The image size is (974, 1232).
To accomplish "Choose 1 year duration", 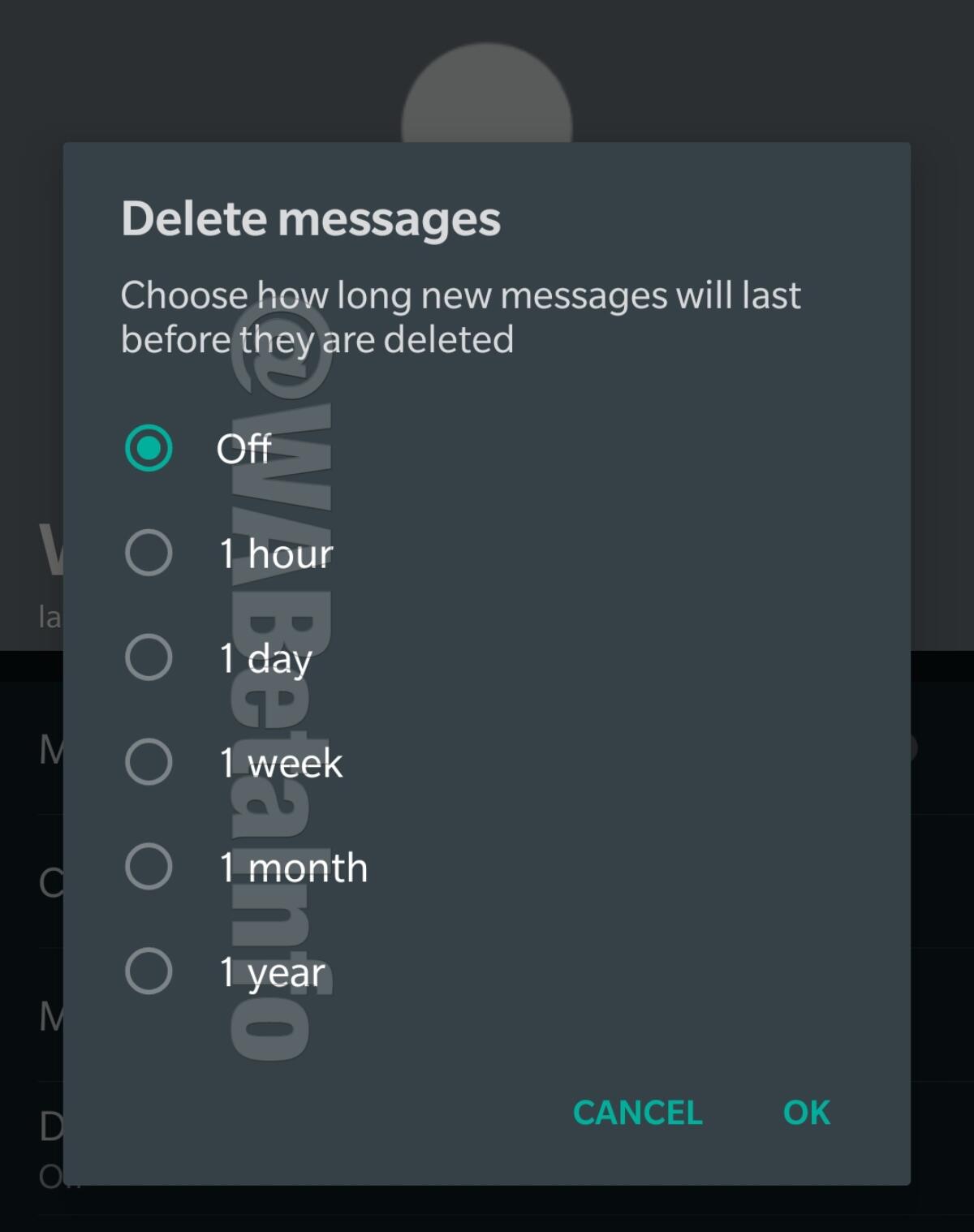I will (x=149, y=971).
